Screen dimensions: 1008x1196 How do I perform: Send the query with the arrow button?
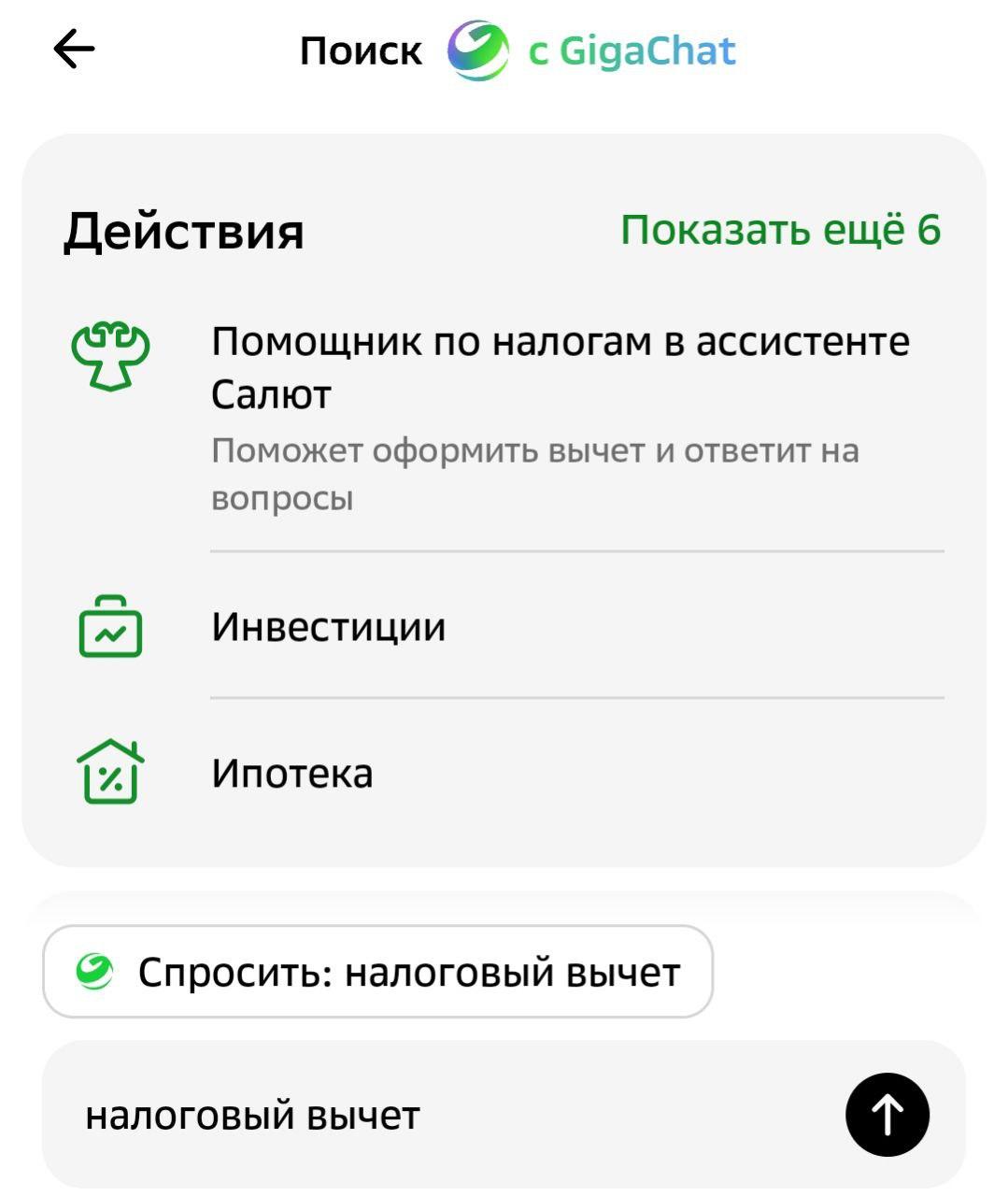[x=887, y=1115]
